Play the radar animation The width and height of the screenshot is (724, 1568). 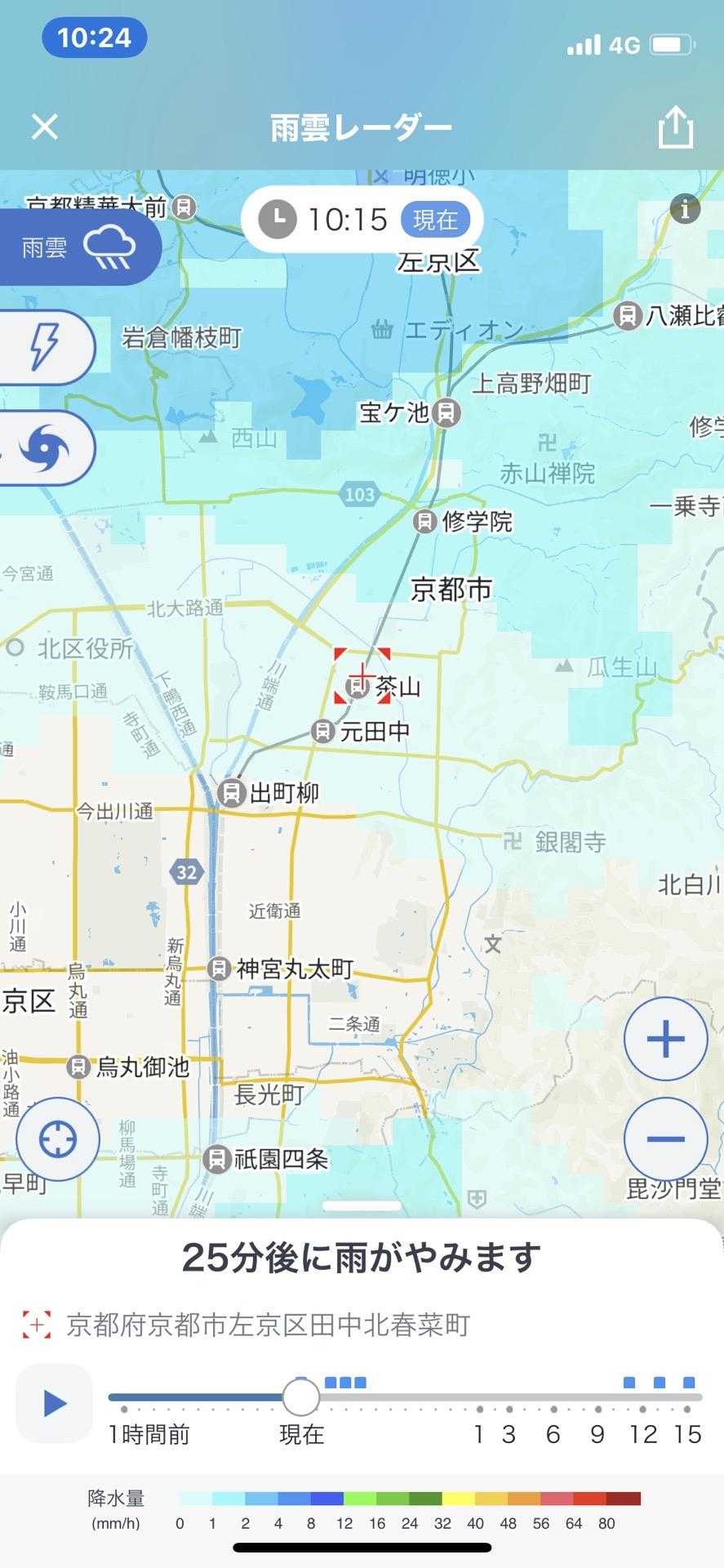(x=54, y=1403)
